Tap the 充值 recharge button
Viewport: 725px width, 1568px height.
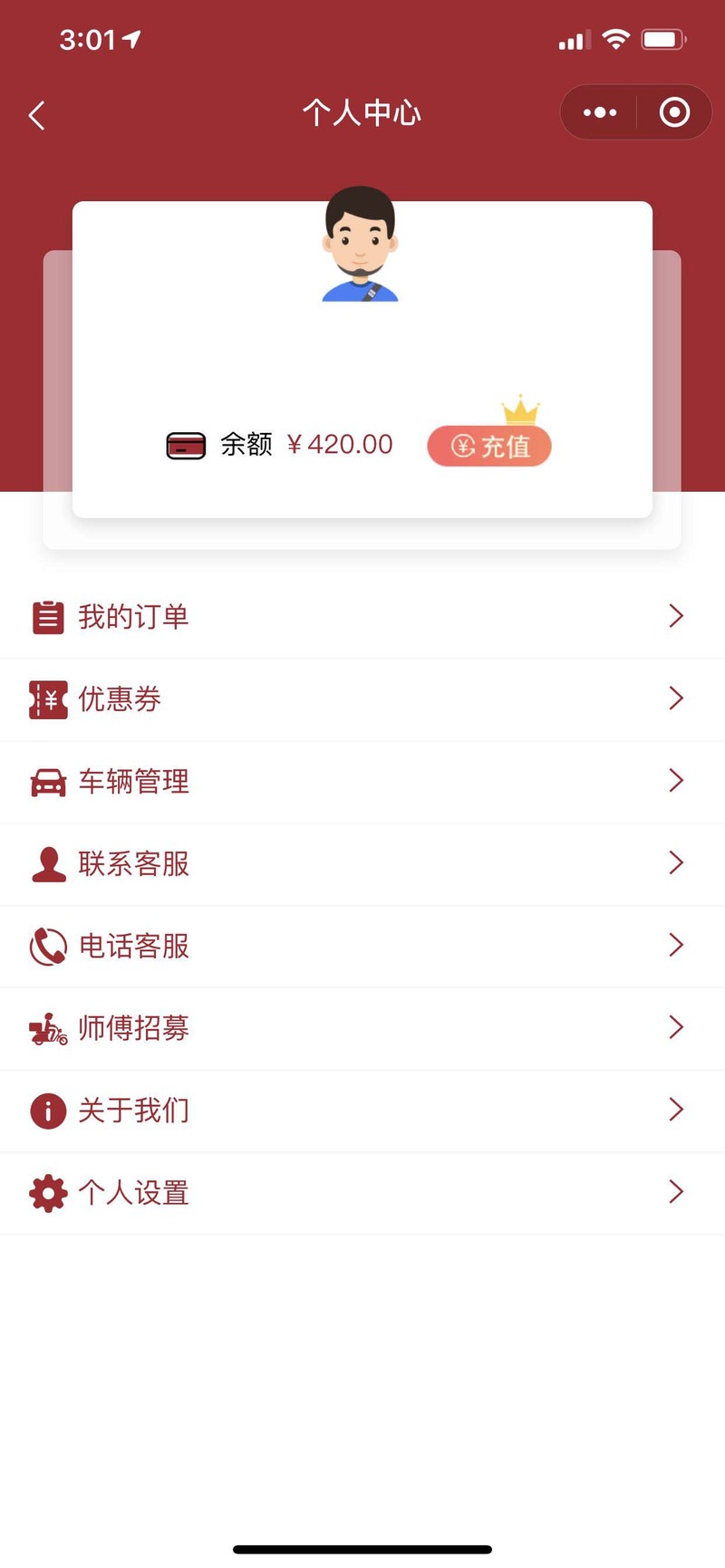pos(489,446)
